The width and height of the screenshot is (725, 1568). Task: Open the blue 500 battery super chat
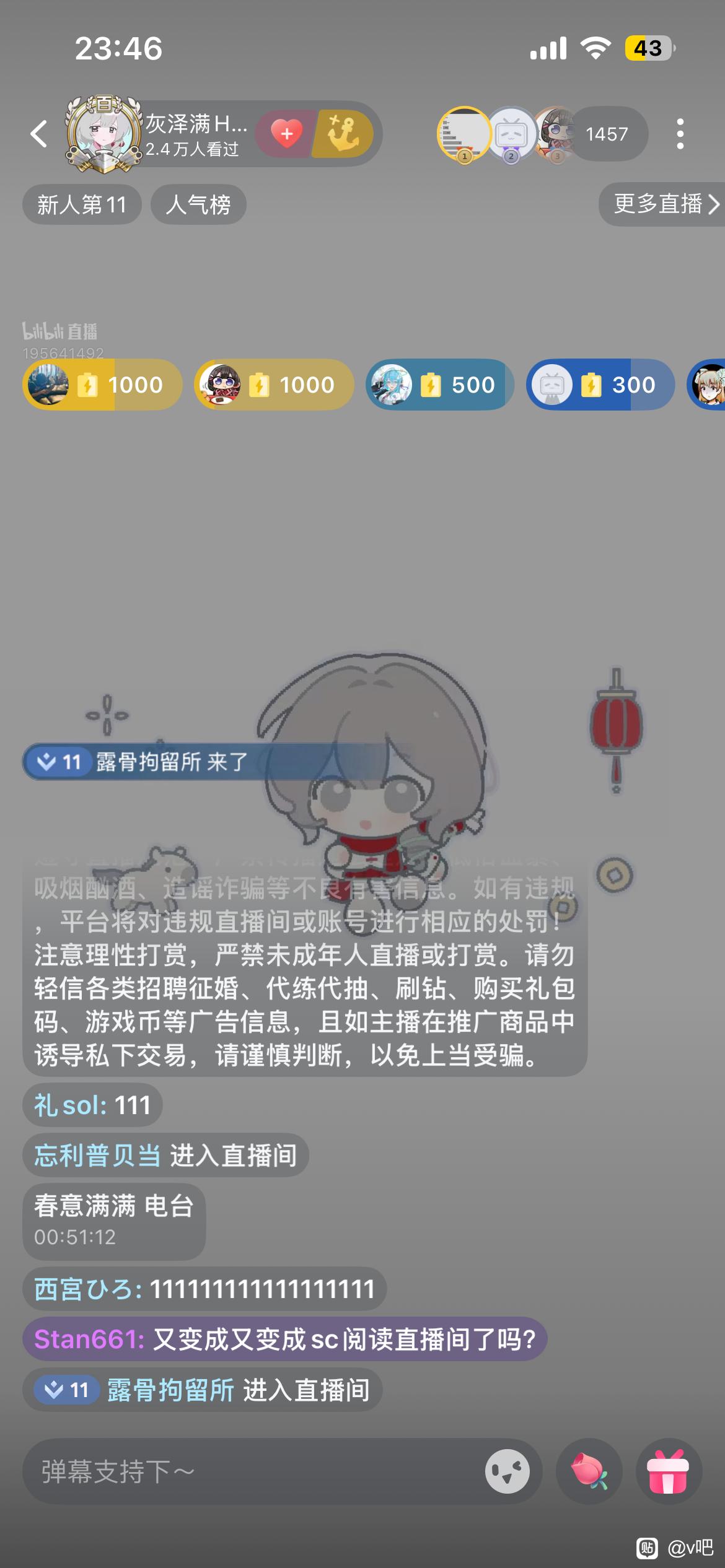[x=439, y=385]
